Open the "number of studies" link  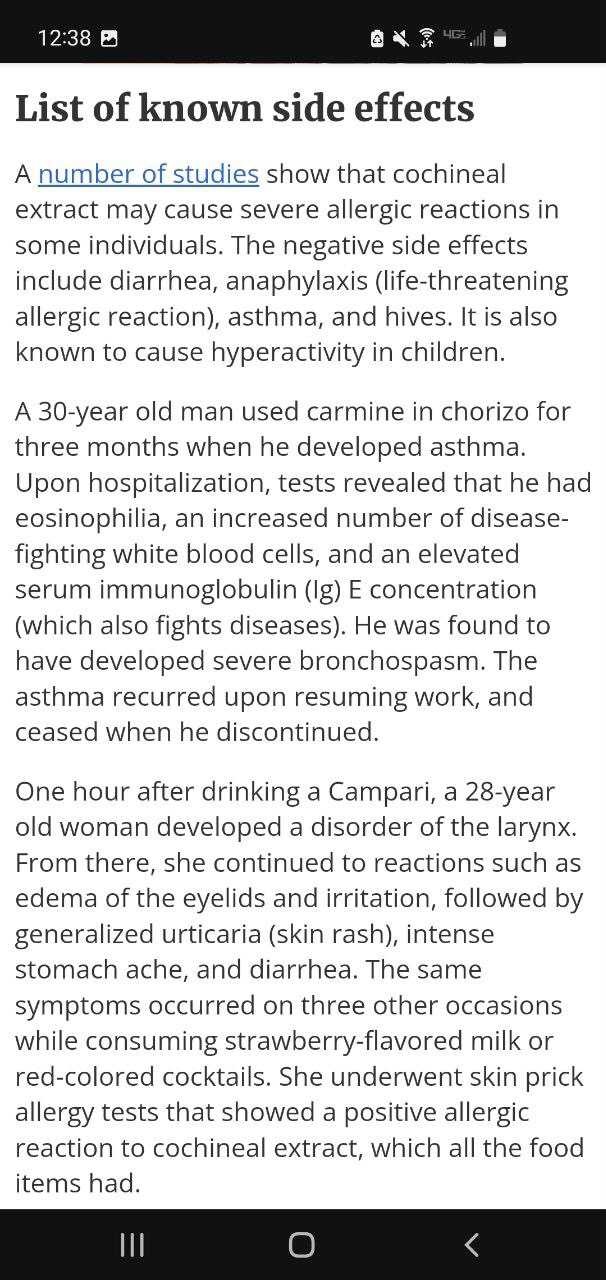pos(148,174)
